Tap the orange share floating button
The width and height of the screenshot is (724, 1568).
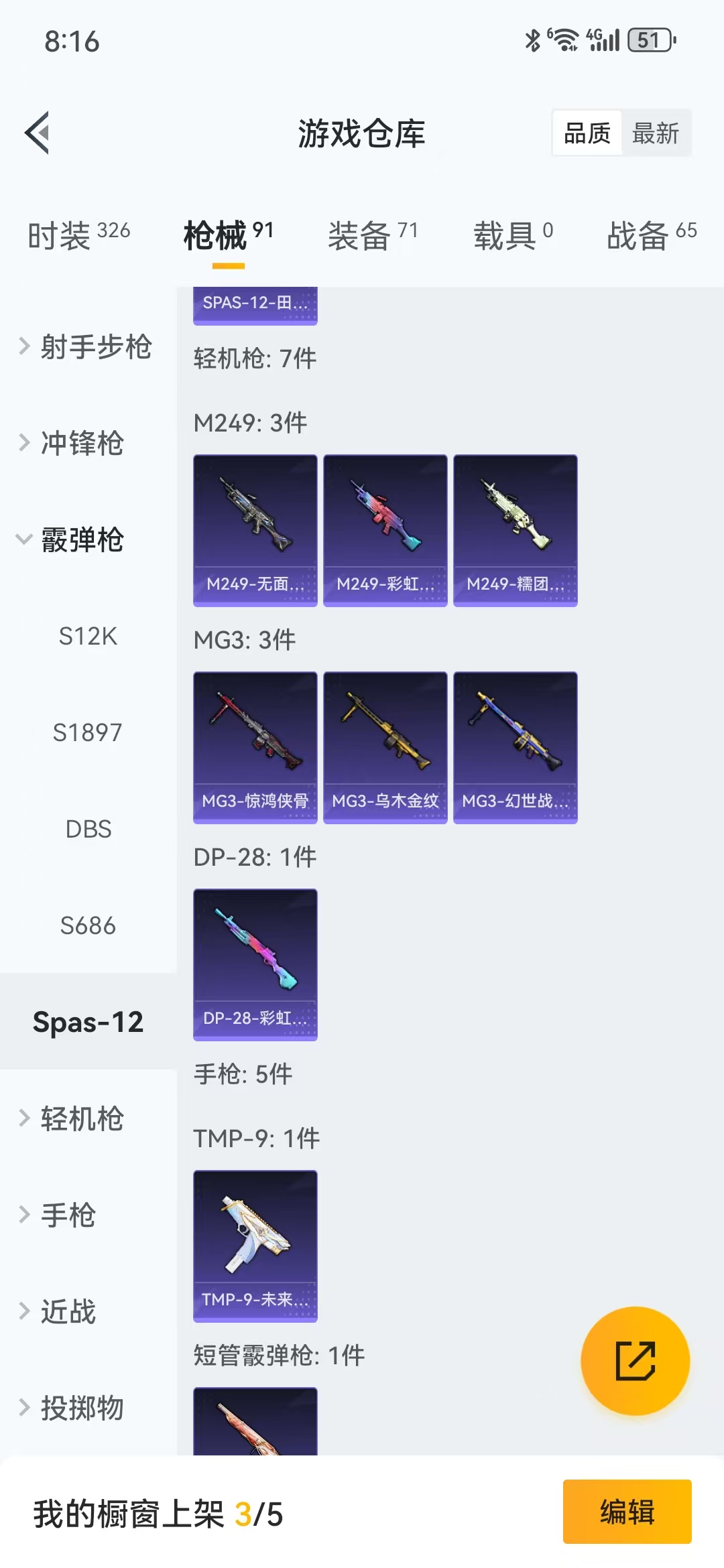[635, 1361]
